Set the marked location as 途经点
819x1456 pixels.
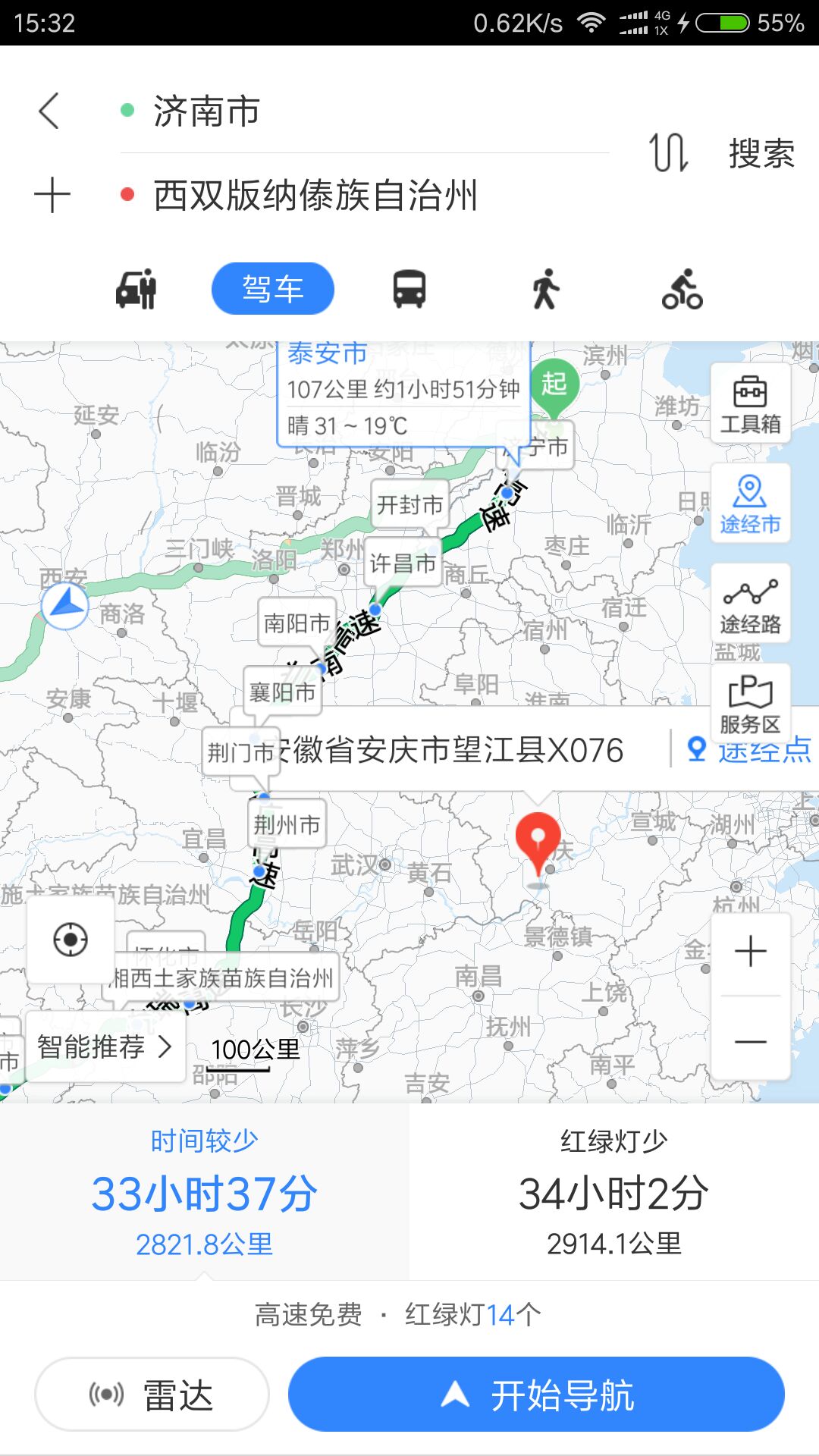click(749, 750)
